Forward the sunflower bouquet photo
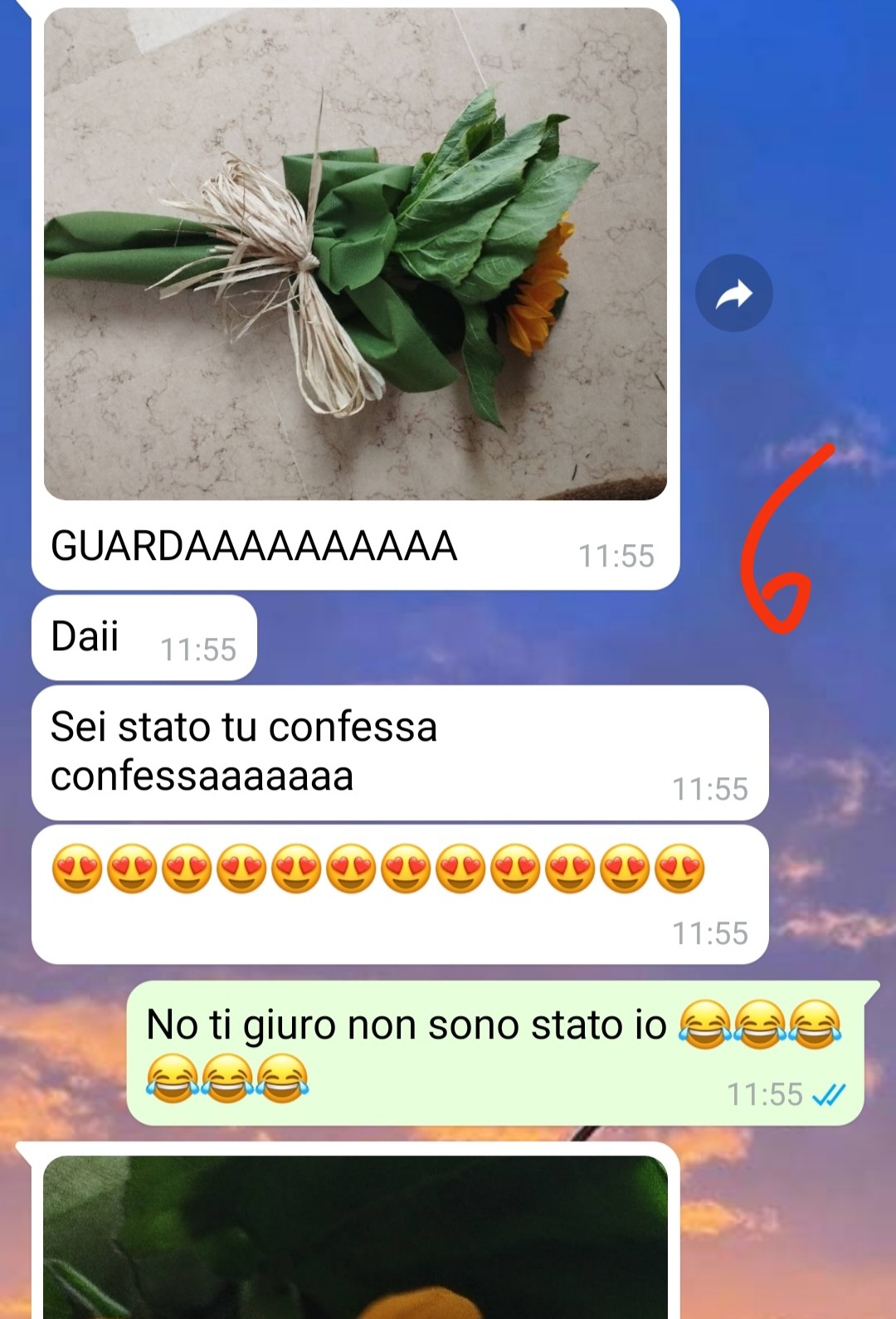The width and height of the screenshot is (896, 1319). click(x=733, y=293)
